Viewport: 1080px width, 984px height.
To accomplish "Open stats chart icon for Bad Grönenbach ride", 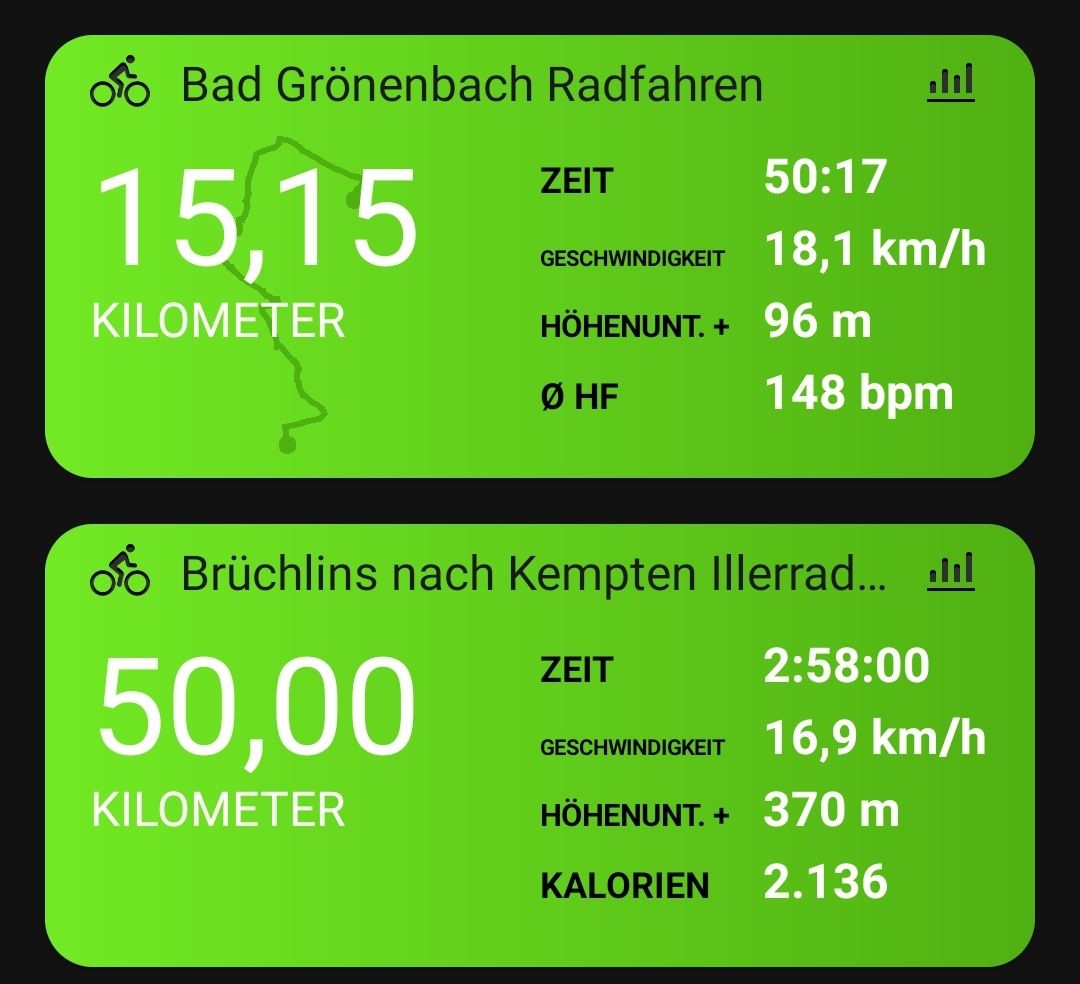I will tap(951, 83).
